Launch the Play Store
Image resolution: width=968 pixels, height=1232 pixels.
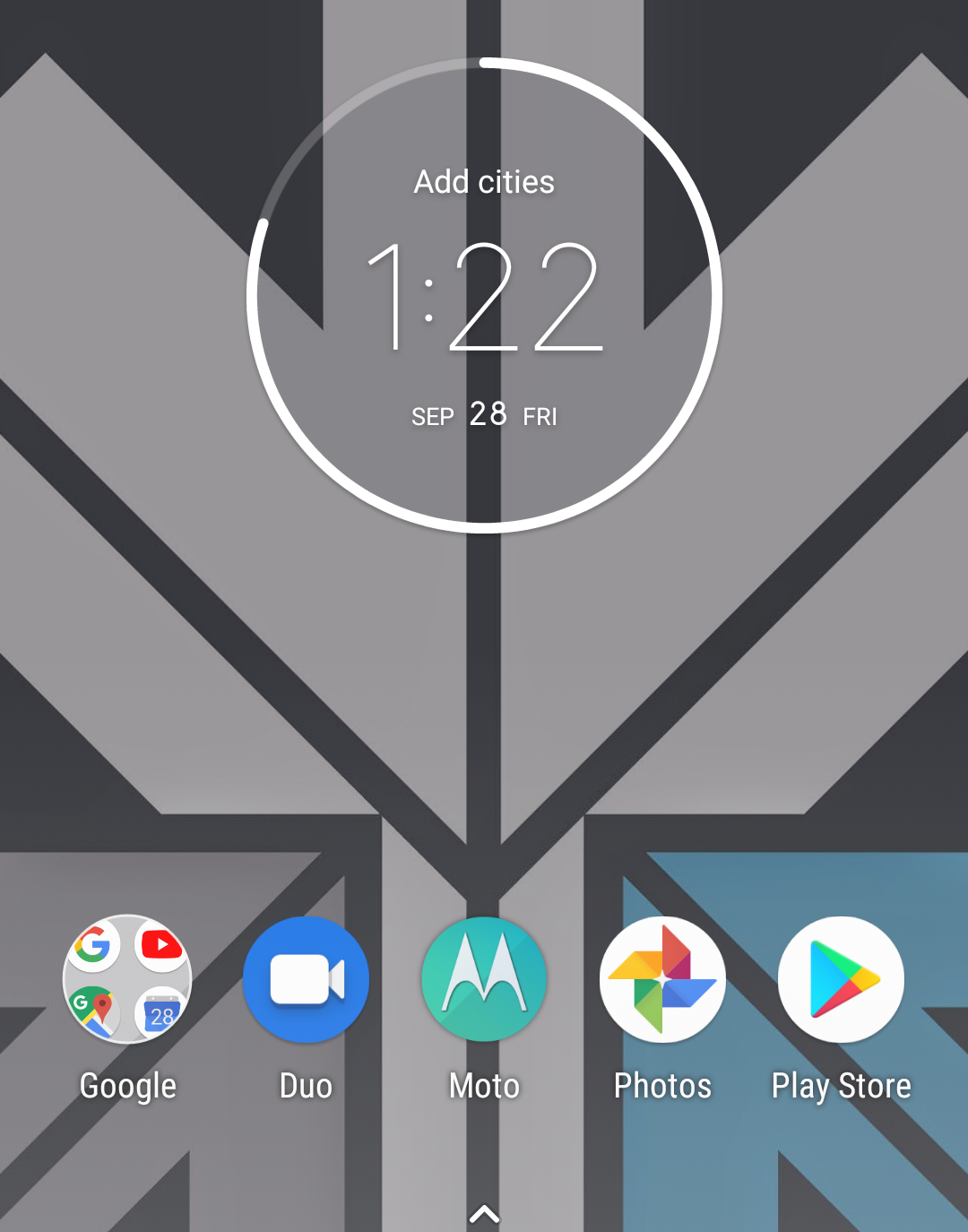click(841, 979)
